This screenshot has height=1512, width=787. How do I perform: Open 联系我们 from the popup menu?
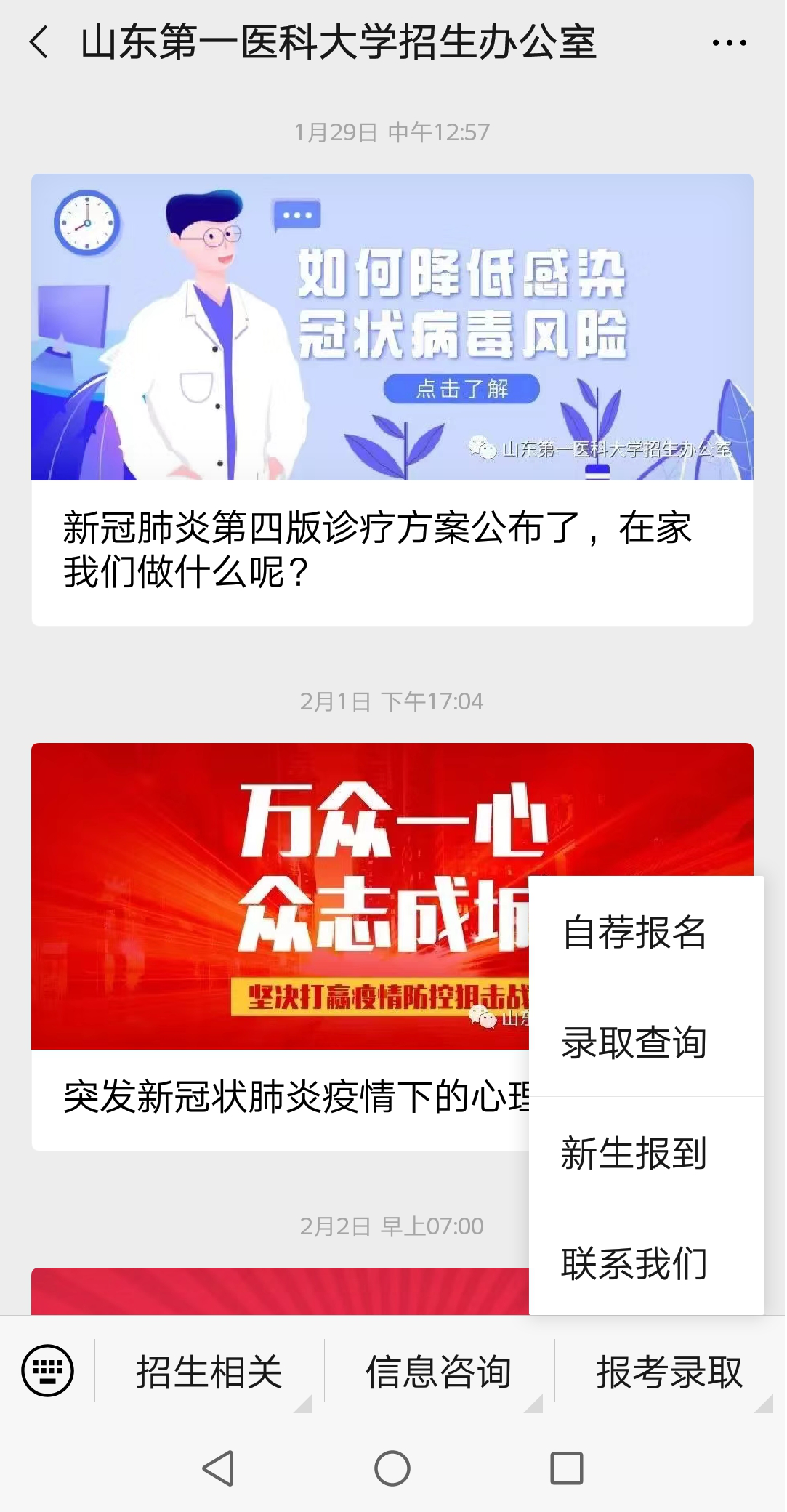pyautogui.click(x=646, y=1262)
